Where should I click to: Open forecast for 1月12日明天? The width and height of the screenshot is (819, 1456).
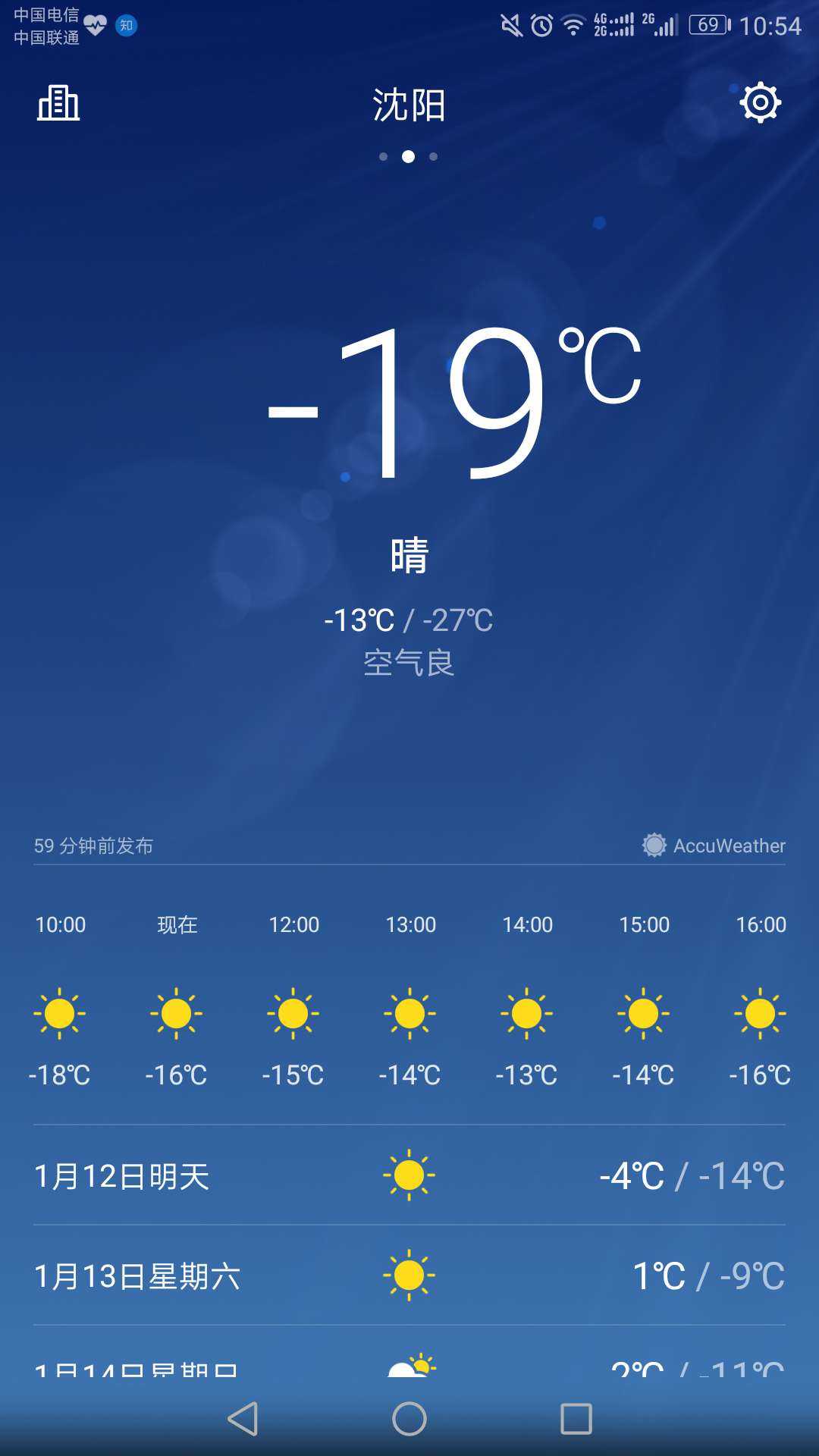409,1175
